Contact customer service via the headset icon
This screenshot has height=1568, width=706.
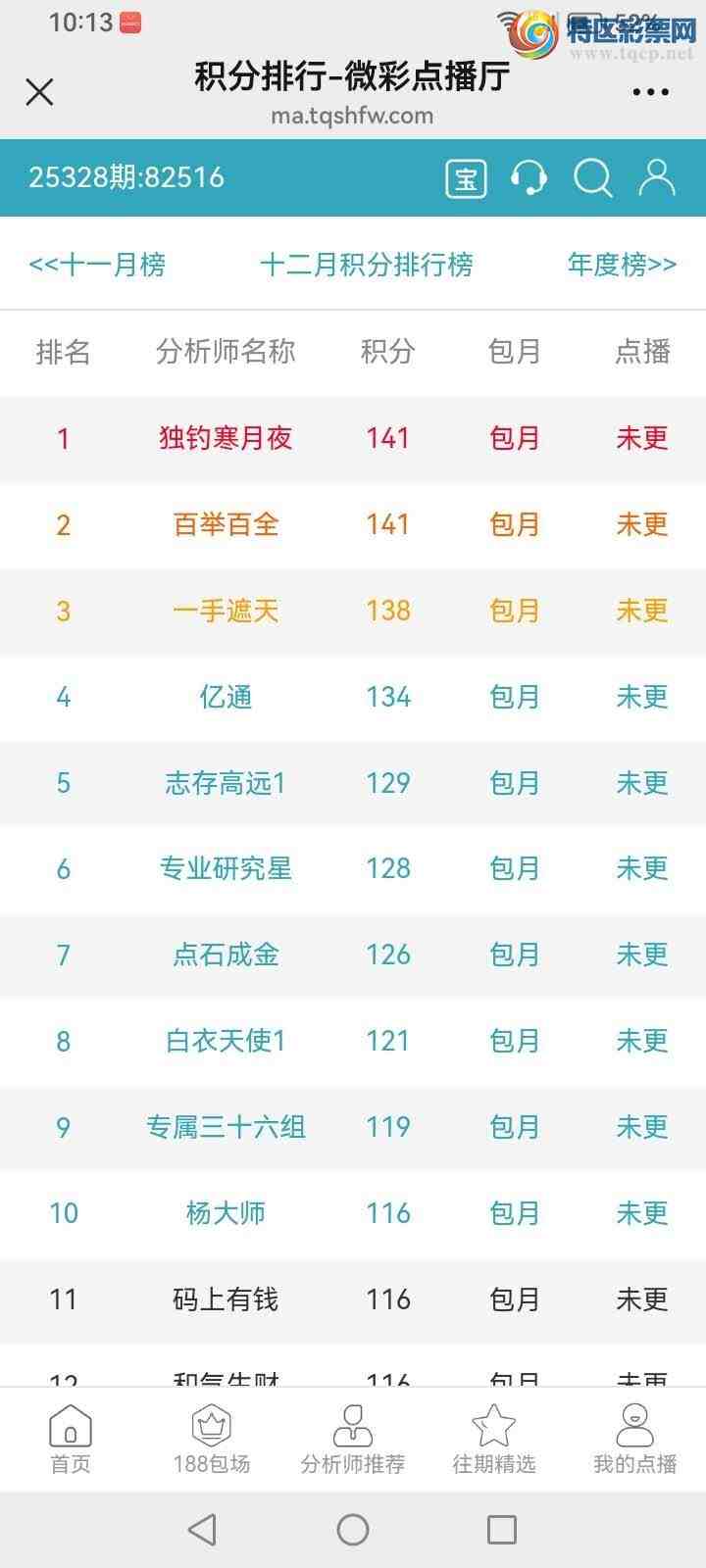coord(529,178)
